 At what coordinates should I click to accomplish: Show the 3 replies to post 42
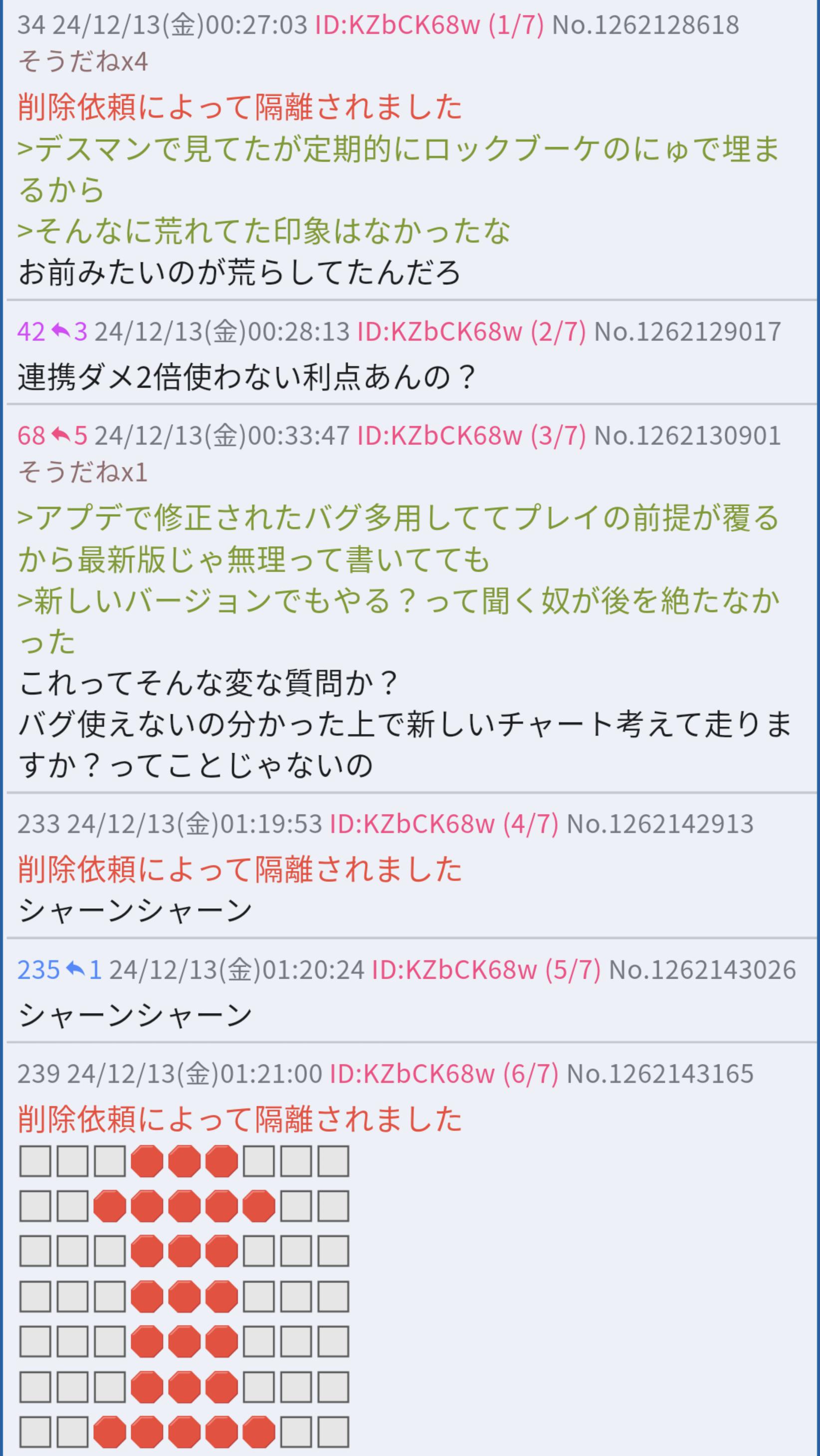(x=69, y=331)
